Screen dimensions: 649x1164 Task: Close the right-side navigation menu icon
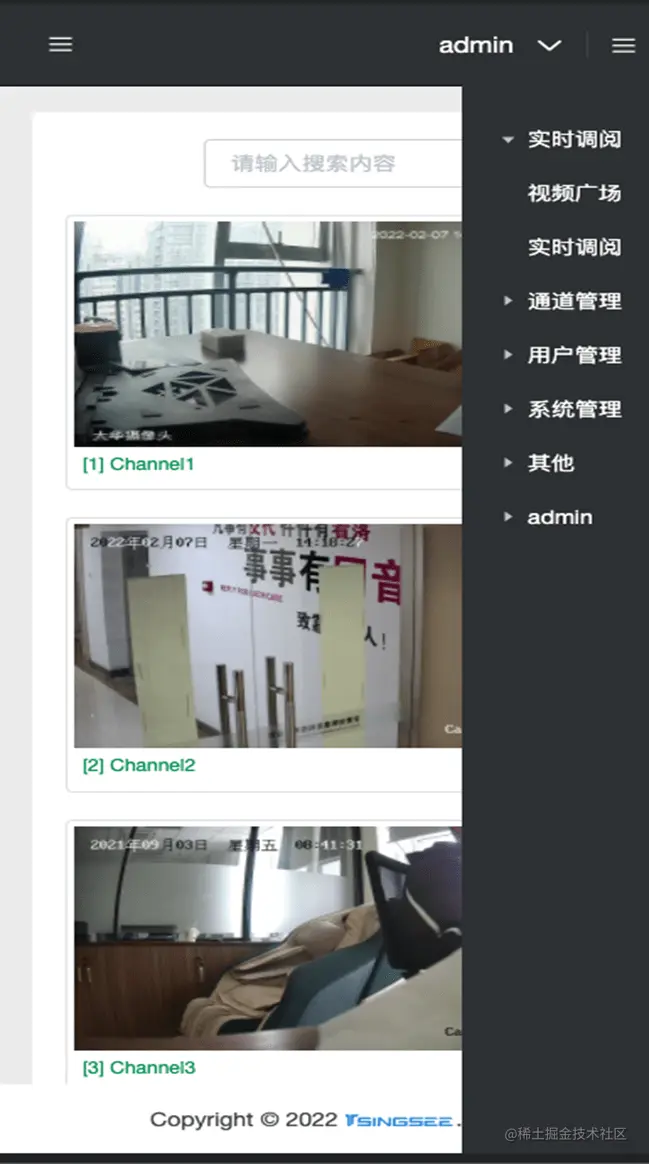point(623,45)
